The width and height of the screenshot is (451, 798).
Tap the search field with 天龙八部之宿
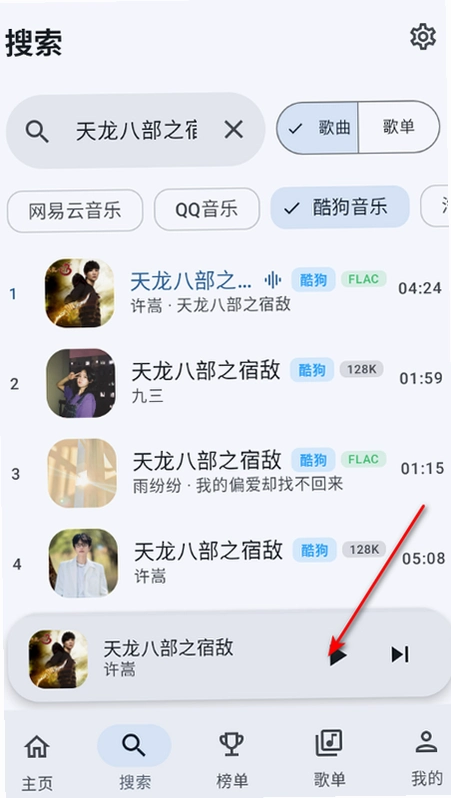coord(135,131)
